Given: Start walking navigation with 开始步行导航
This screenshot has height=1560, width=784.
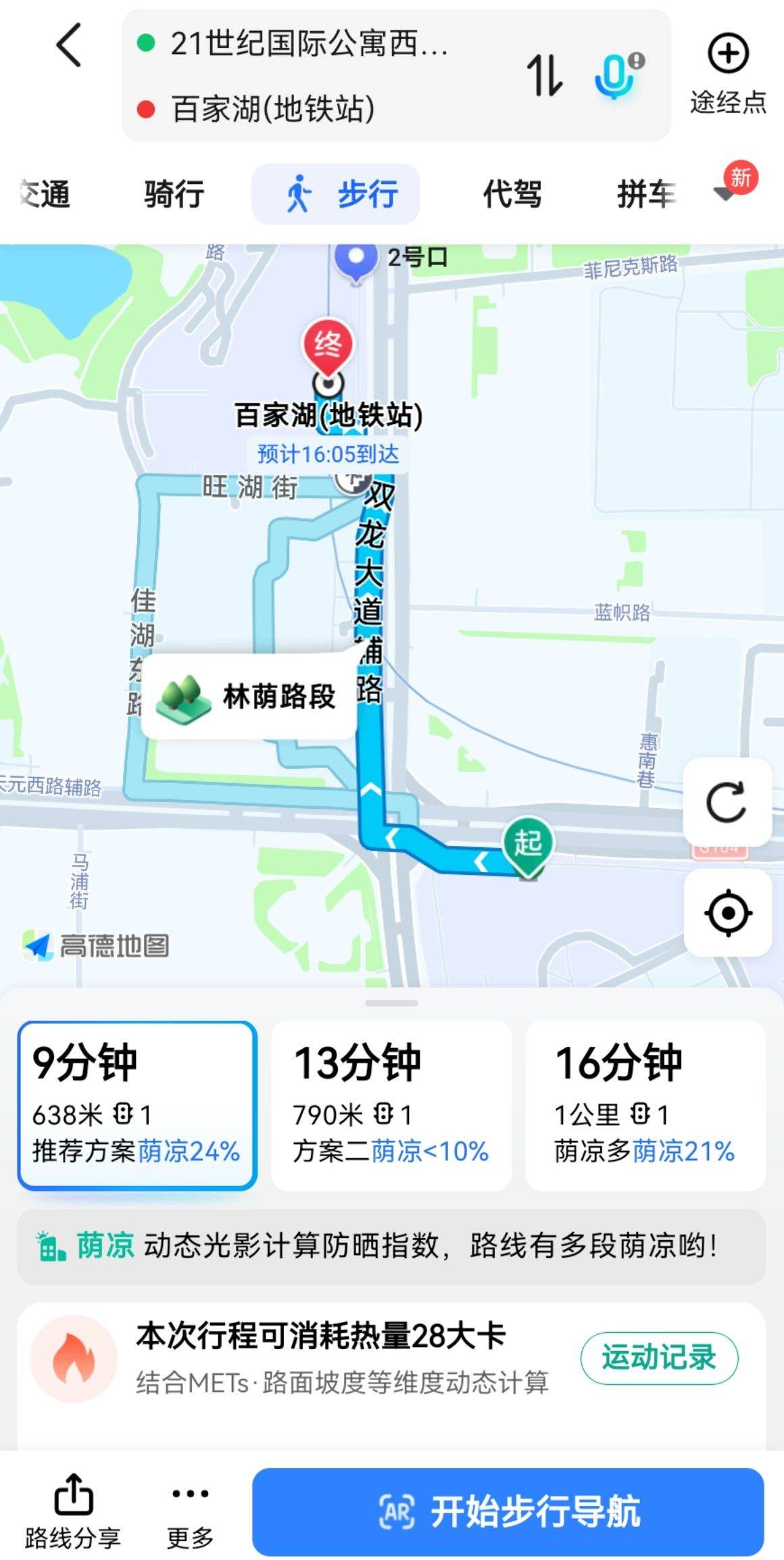Looking at the screenshot, I should (x=508, y=1512).
